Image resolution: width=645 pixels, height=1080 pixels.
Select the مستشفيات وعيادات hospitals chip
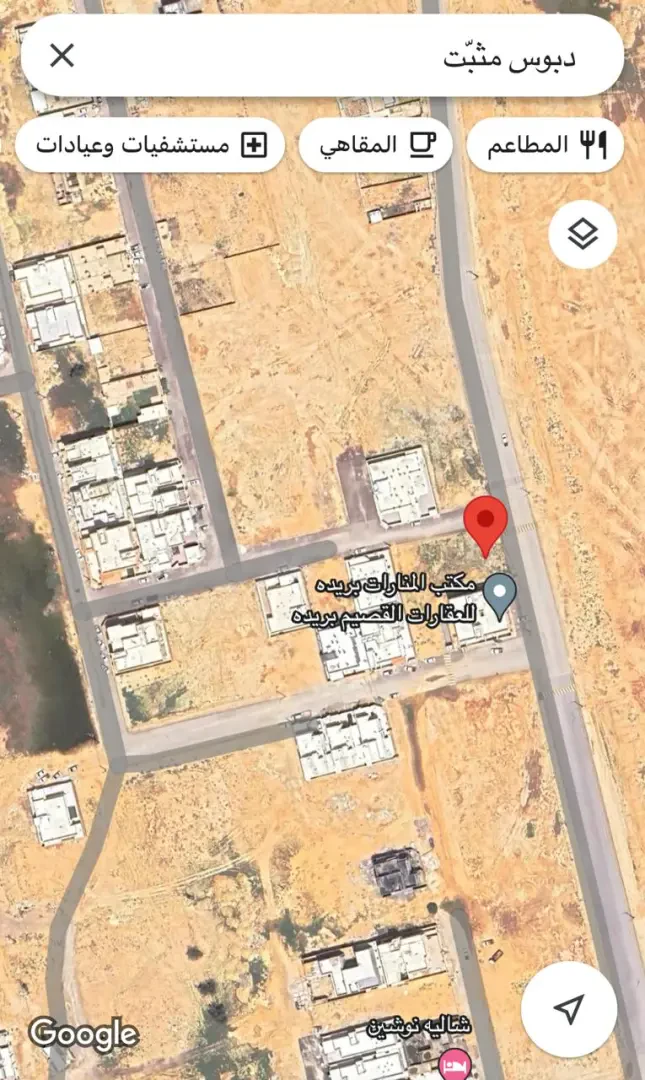pos(151,146)
